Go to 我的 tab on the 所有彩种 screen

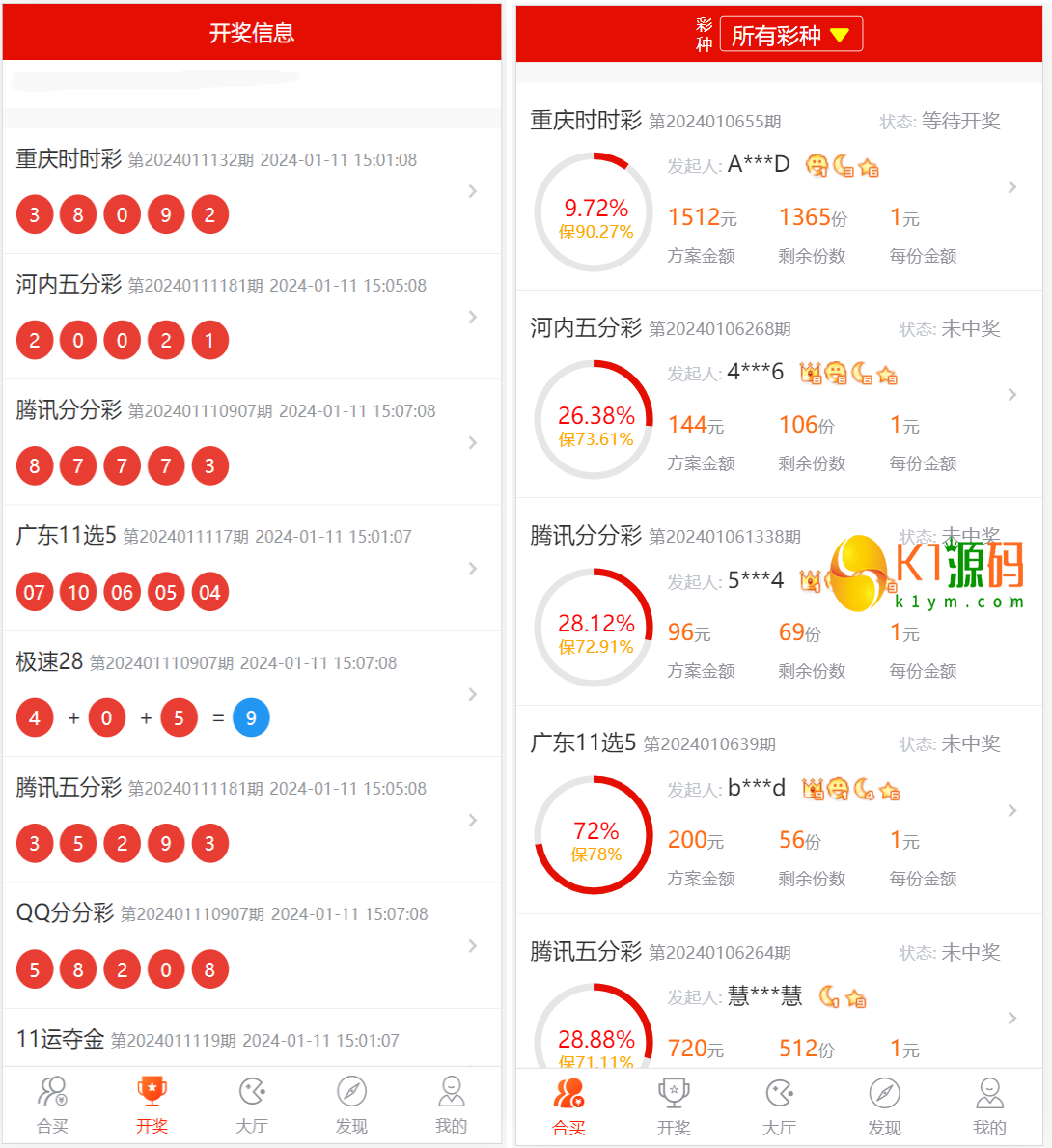tap(989, 1106)
